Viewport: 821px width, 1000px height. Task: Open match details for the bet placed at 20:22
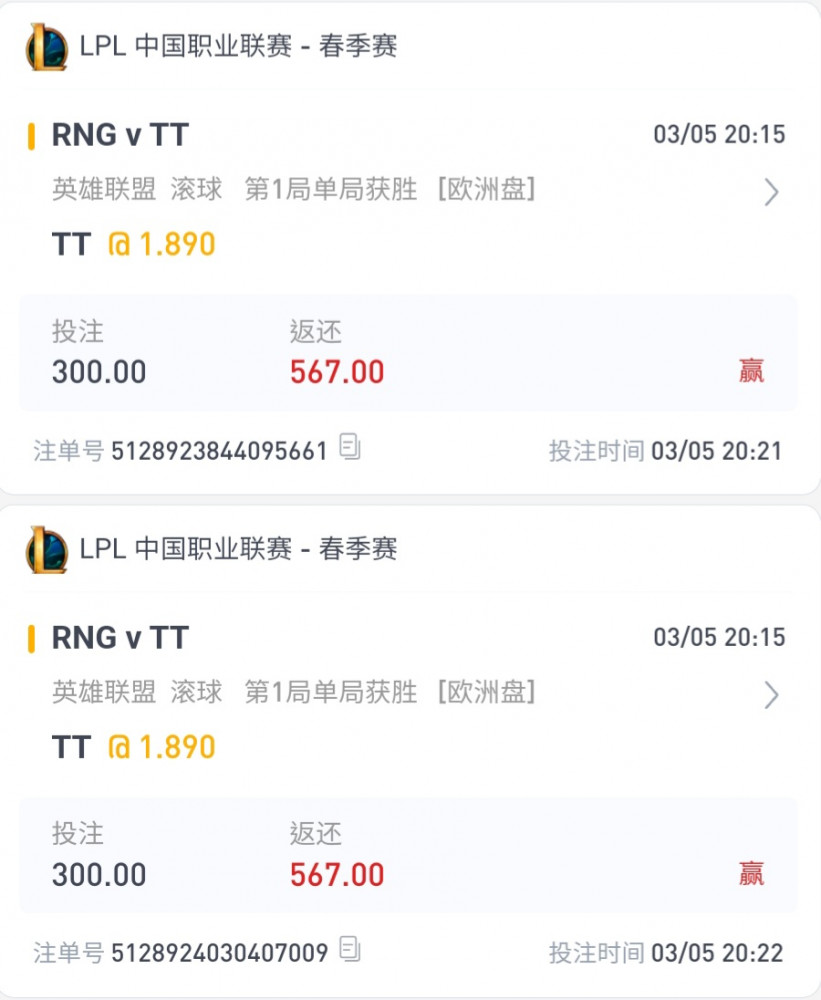pos(771,695)
